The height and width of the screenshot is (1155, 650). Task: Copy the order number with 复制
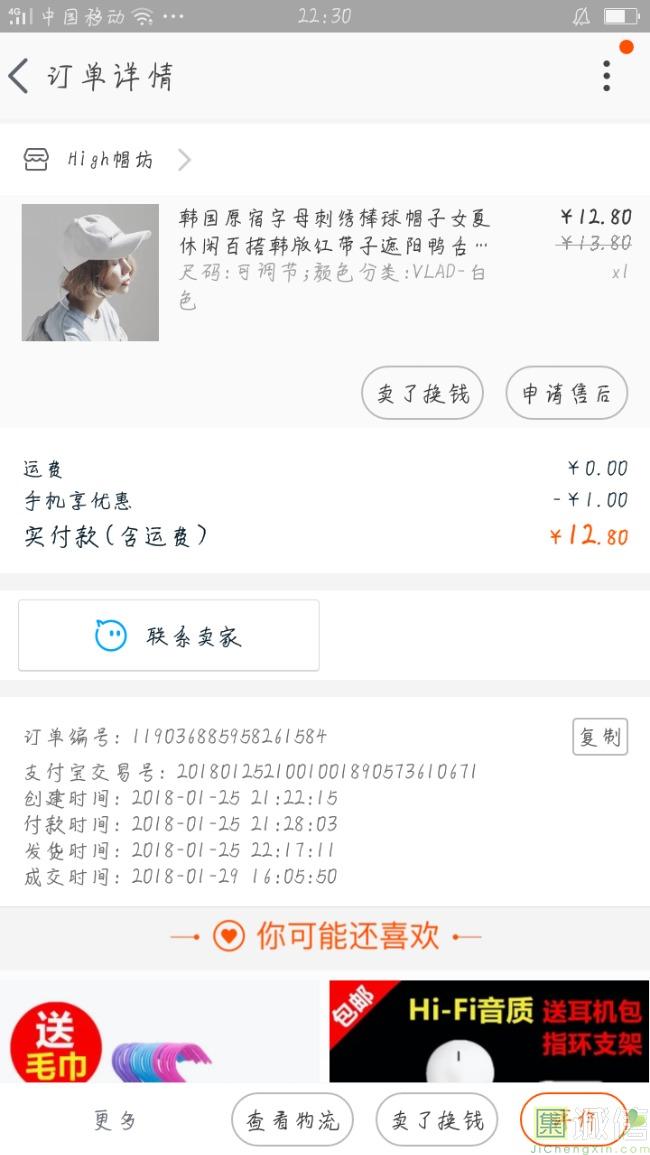coord(599,737)
